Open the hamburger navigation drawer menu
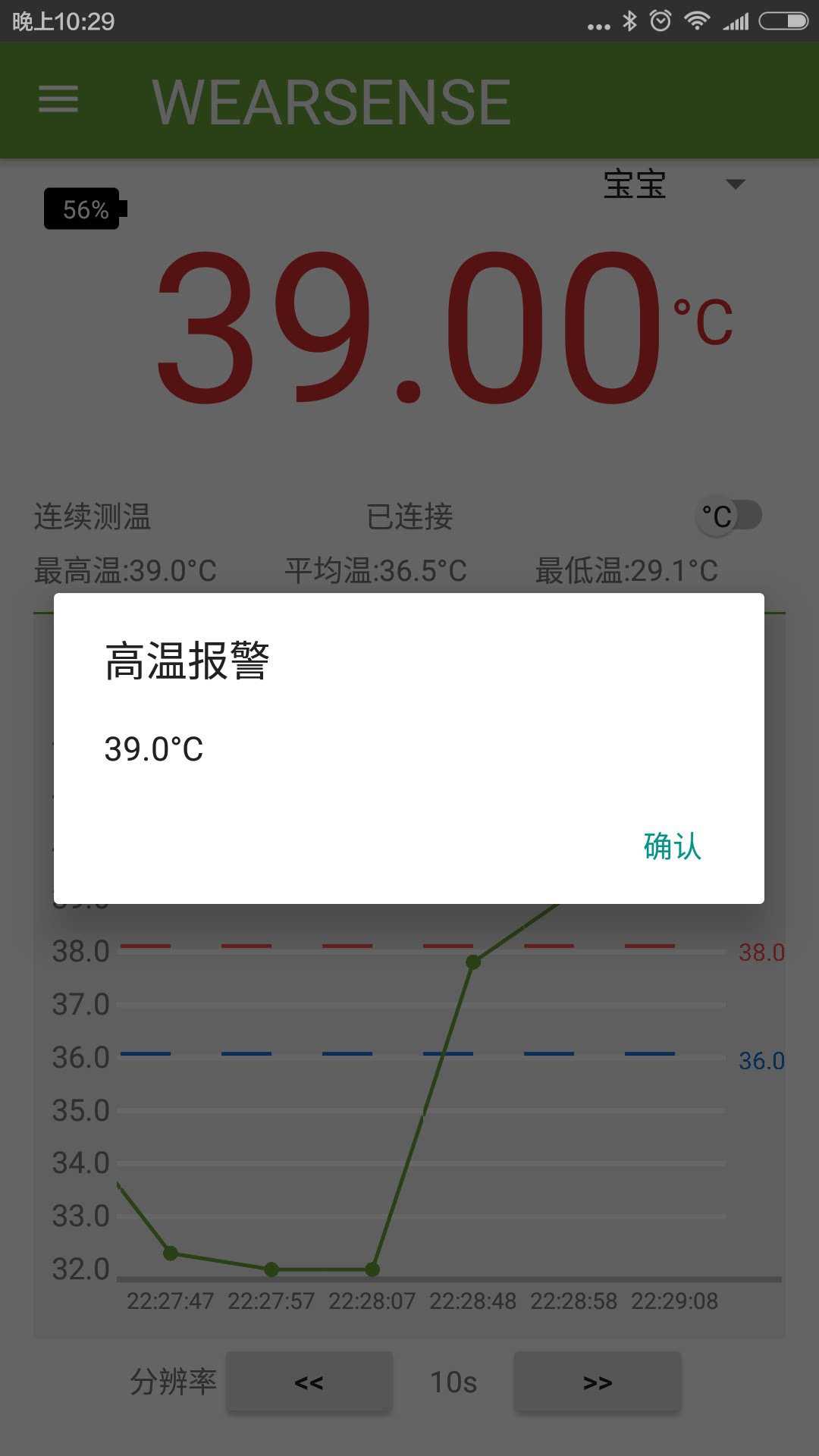Viewport: 819px width, 1456px height. point(58,99)
